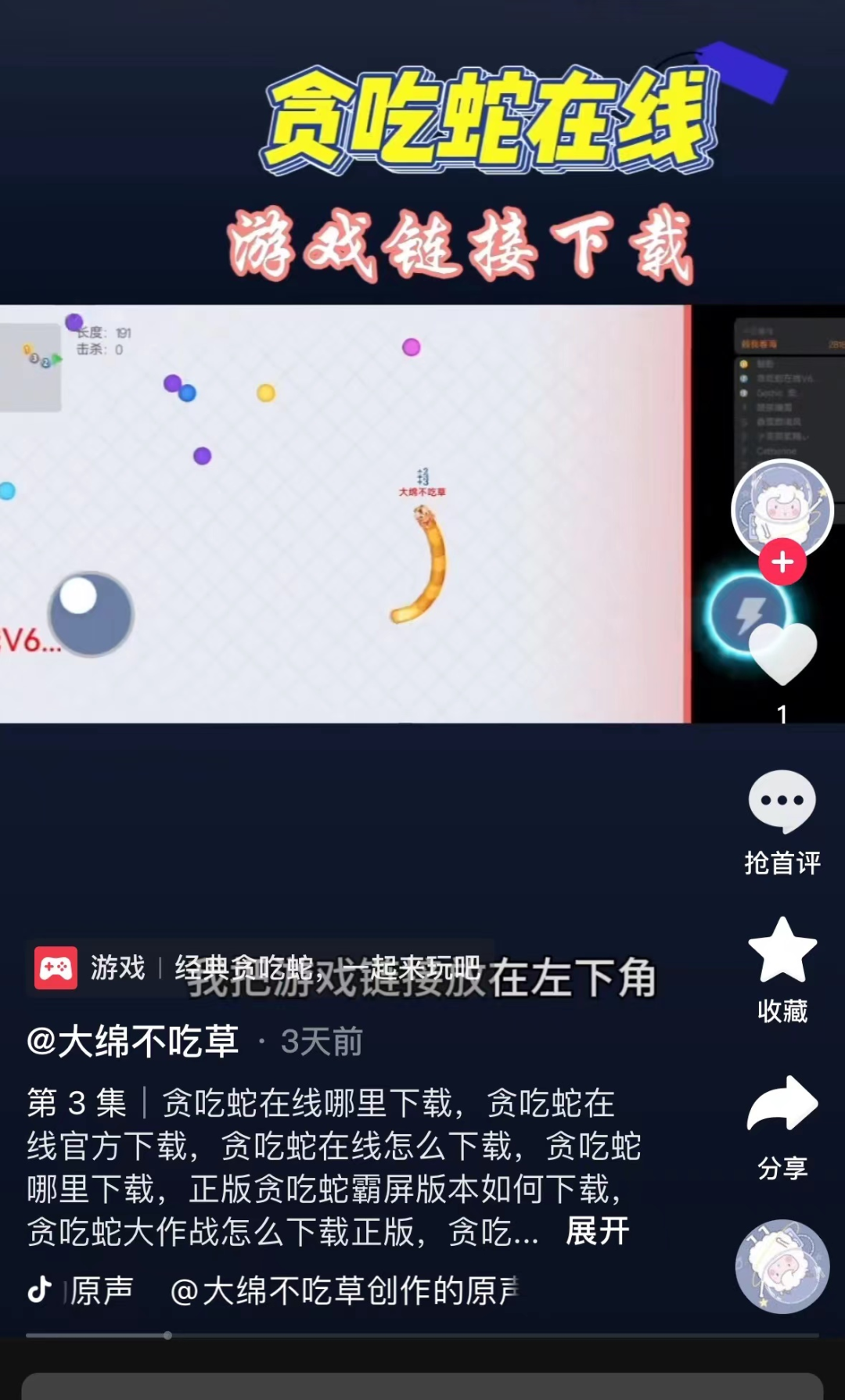
Task: Follow the creator via the red plus button
Action: [782, 562]
